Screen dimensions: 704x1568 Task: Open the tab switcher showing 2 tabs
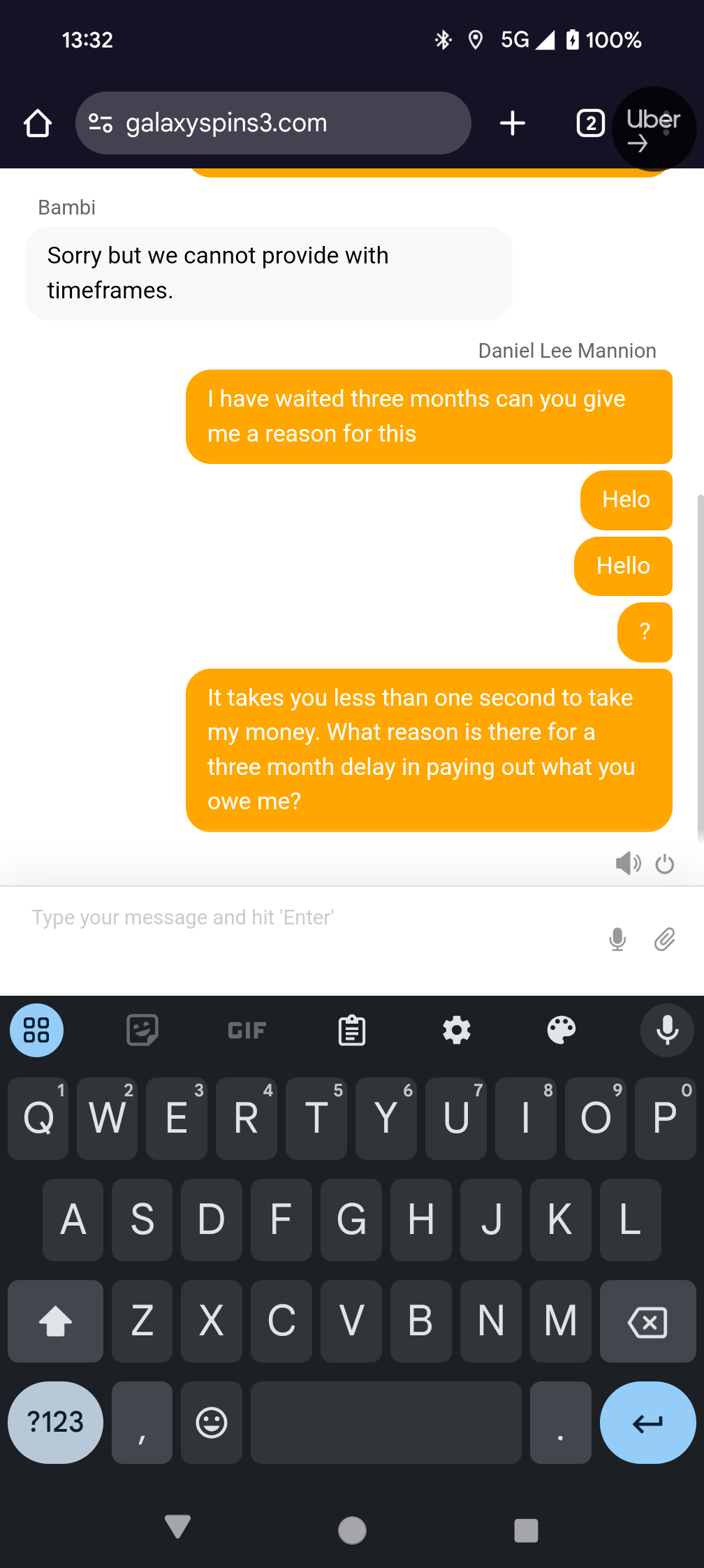coord(590,124)
